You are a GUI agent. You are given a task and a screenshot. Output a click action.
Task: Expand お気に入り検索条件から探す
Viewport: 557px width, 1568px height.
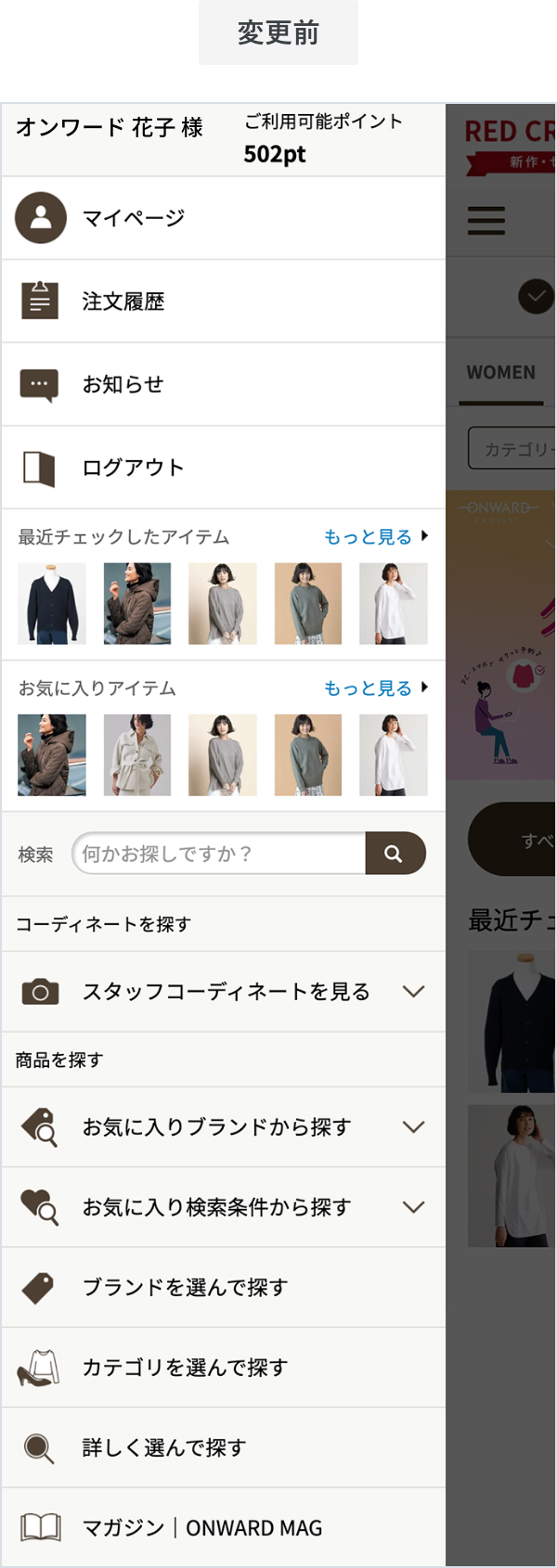pyautogui.click(x=223, y=1207)
